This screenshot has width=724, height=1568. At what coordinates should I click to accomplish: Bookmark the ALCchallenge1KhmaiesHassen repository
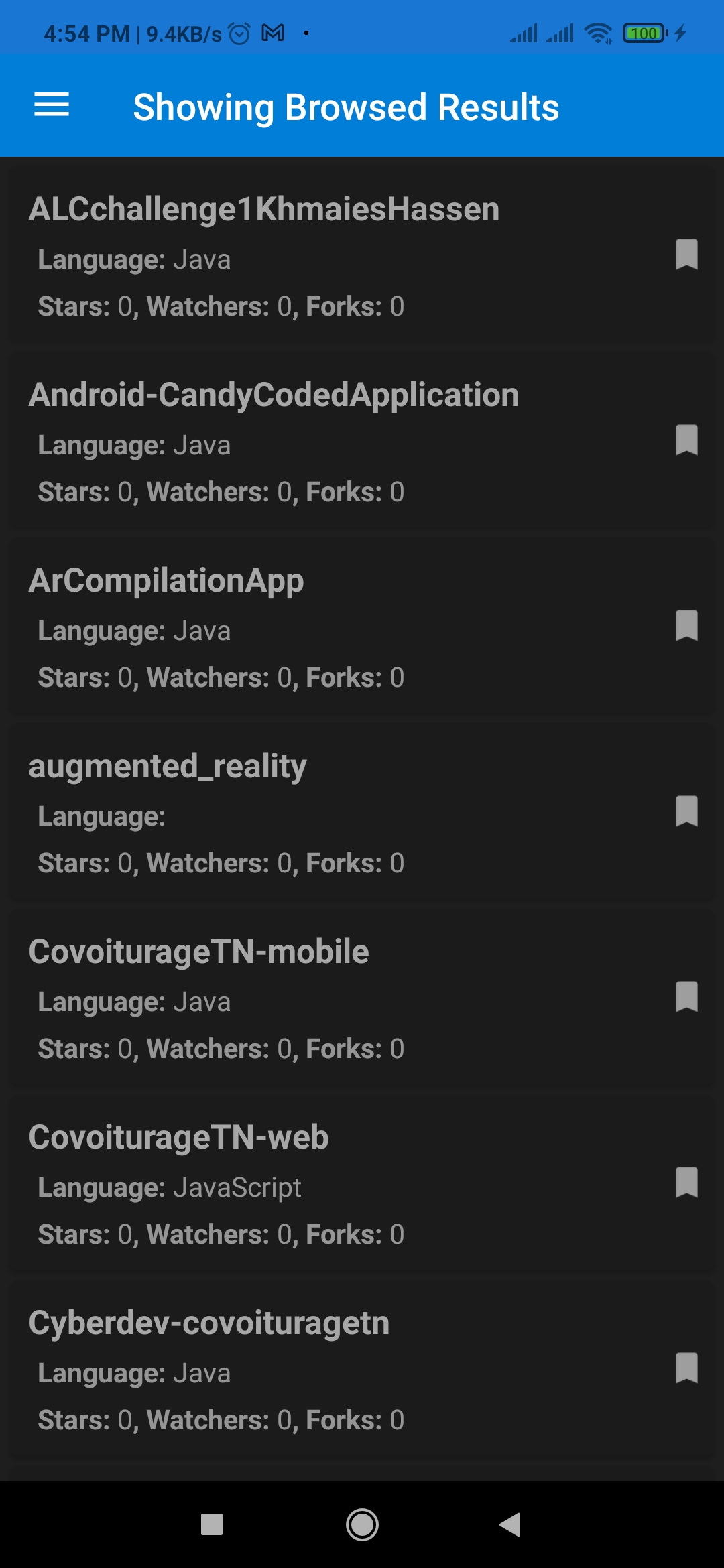[686, 254]
